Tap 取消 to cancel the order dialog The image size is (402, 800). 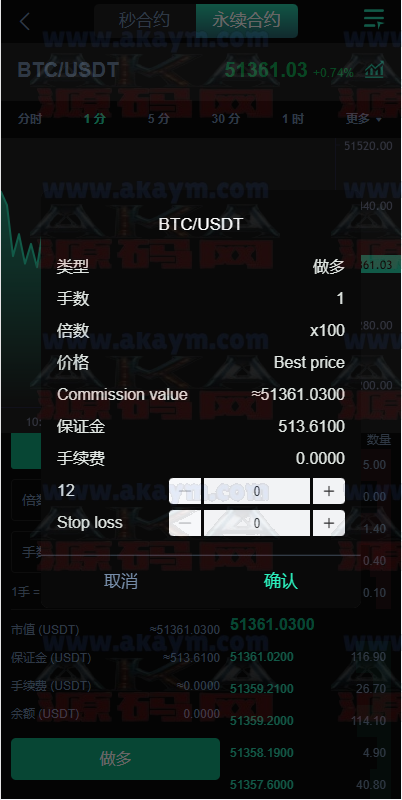pyautogui.click(x=121, y=581)
